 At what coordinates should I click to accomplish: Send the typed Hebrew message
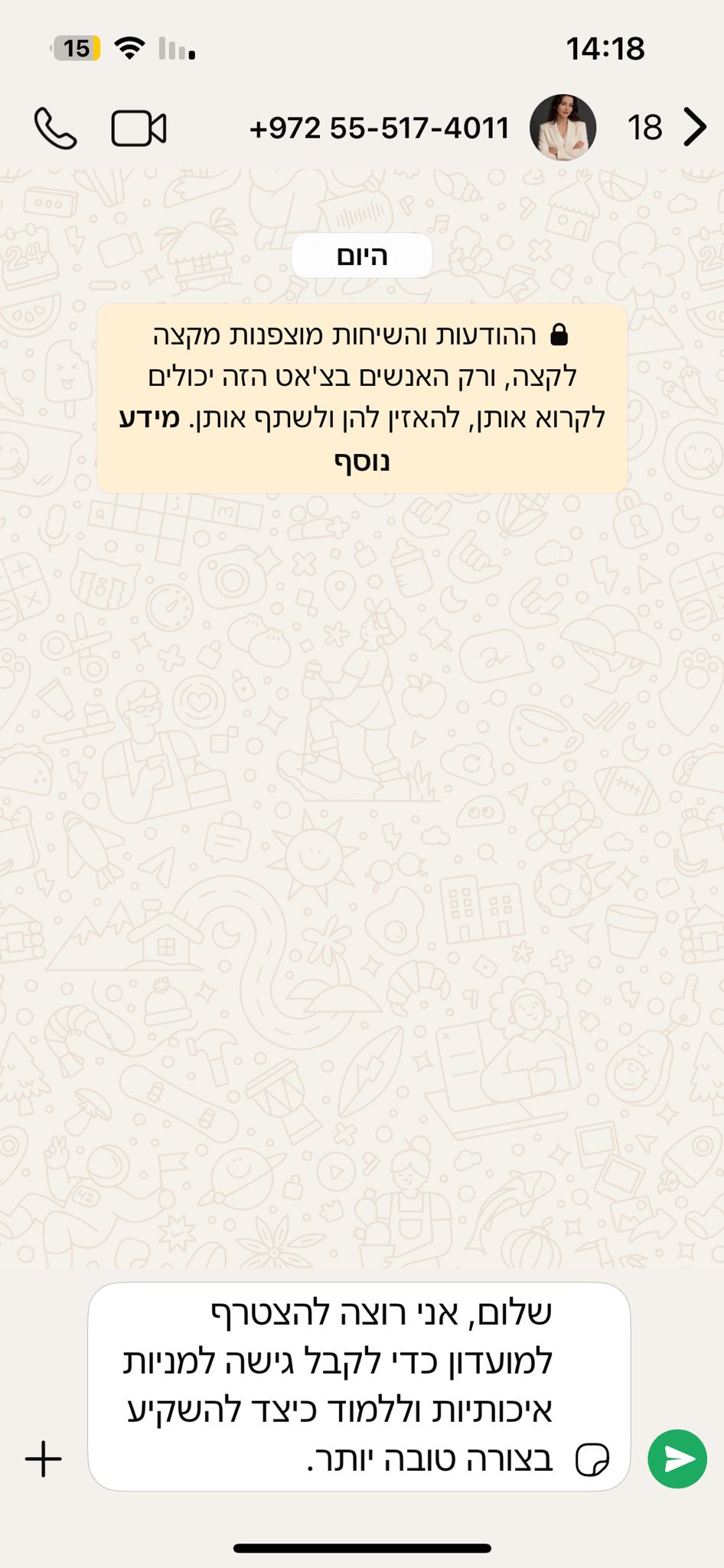(677, 1459)
